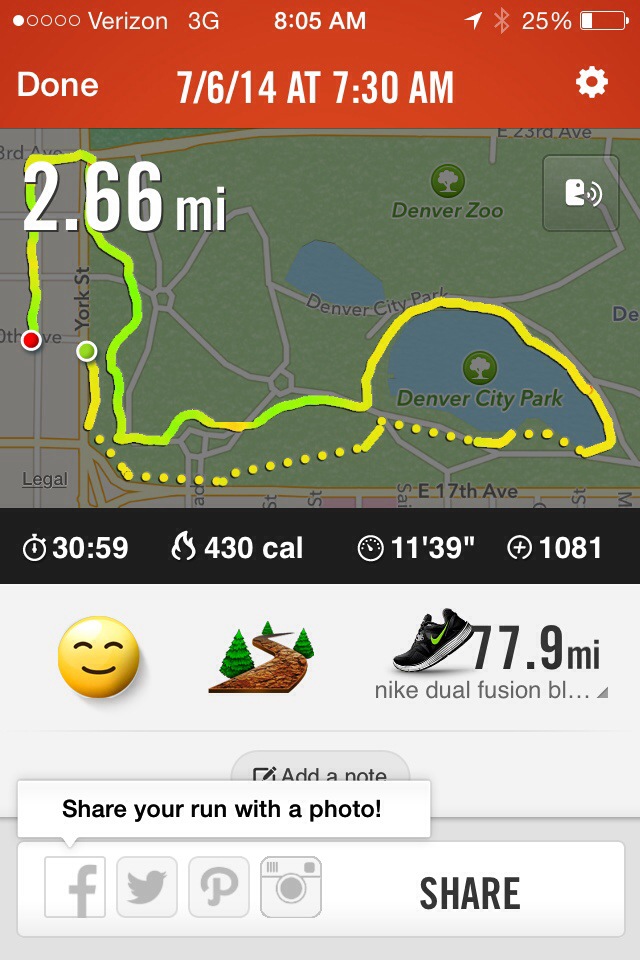Select Twitter for sharing

(147, 887)
